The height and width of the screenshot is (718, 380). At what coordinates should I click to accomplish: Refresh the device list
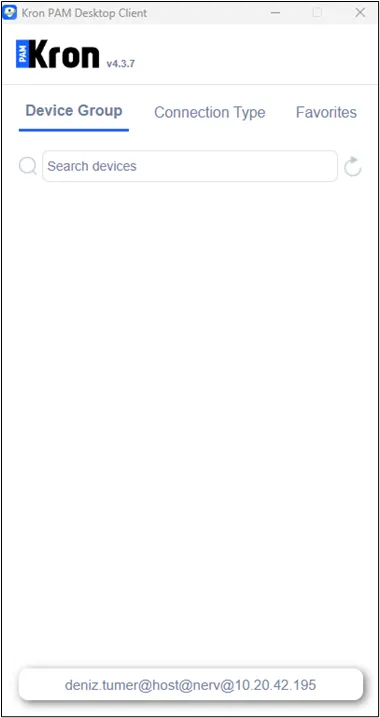(353, 167)
